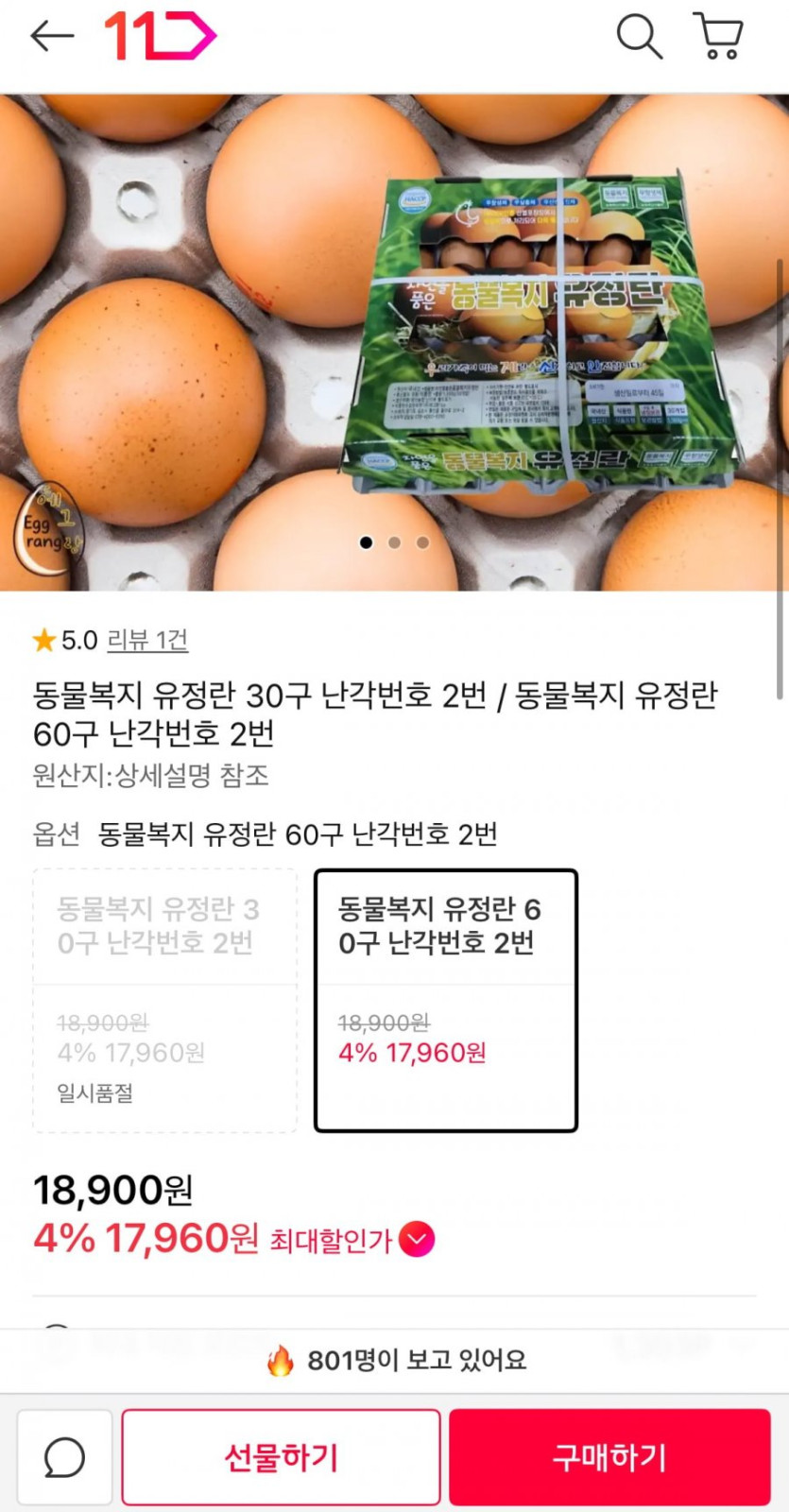Tap 선물하기 to send as gift
789x1512 pixels.
point(281,1457)
